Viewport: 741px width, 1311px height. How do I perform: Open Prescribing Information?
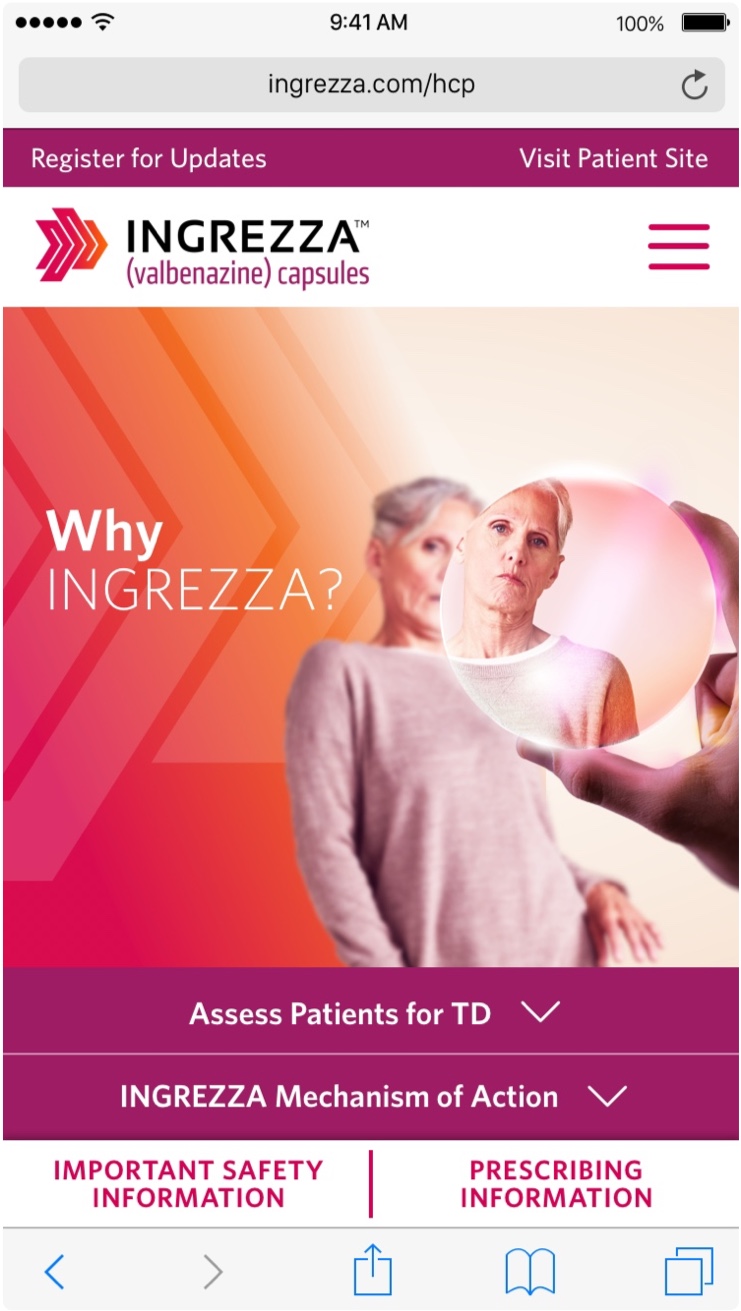click(556, 1184)
